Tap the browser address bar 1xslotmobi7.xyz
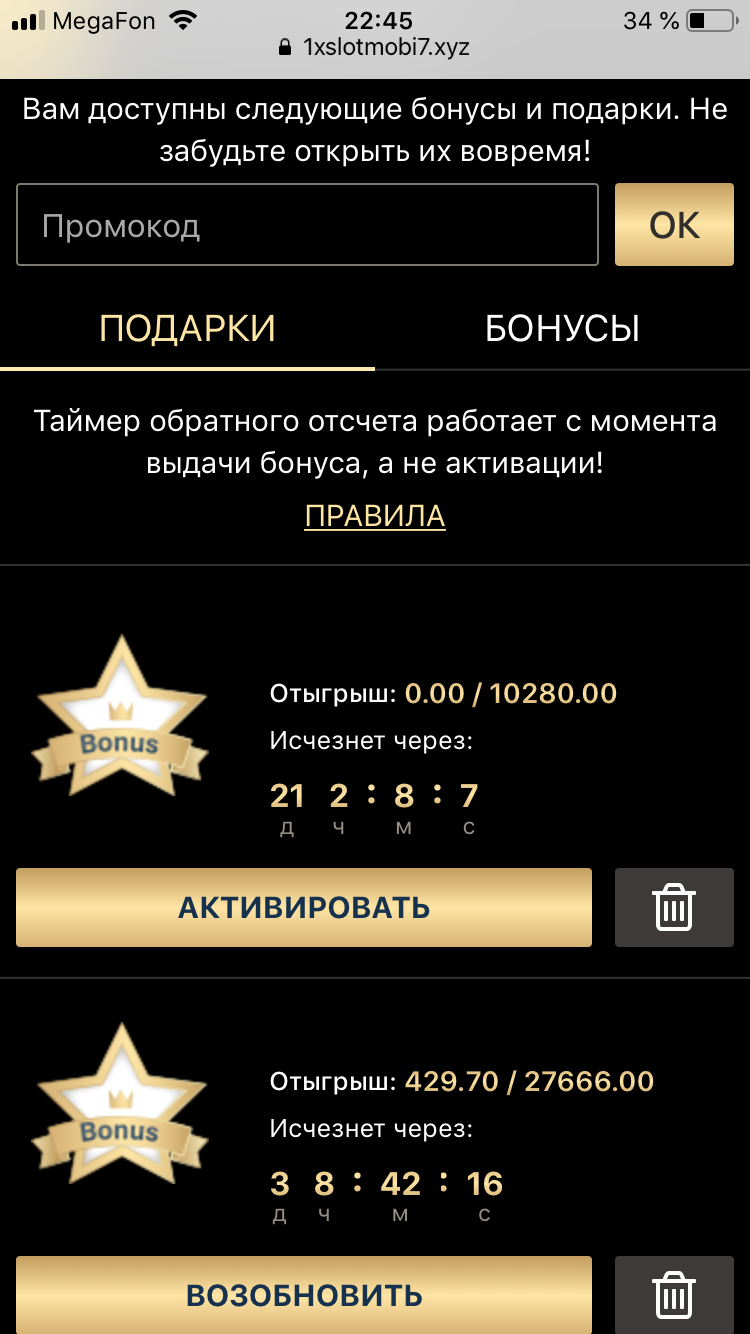The height and width of the screenshot is (1334, 750). tap(375, 47)
